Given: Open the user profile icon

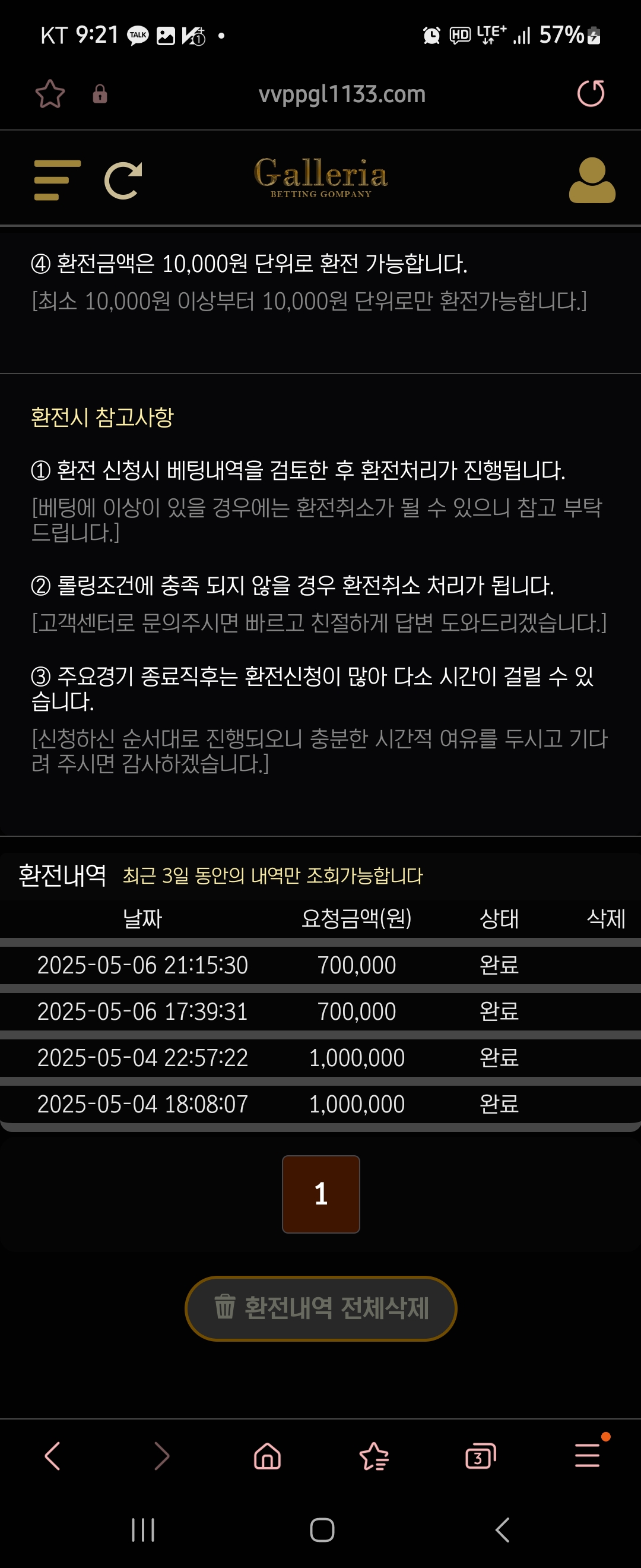Looking at the screenshot, I should point(591,180).
